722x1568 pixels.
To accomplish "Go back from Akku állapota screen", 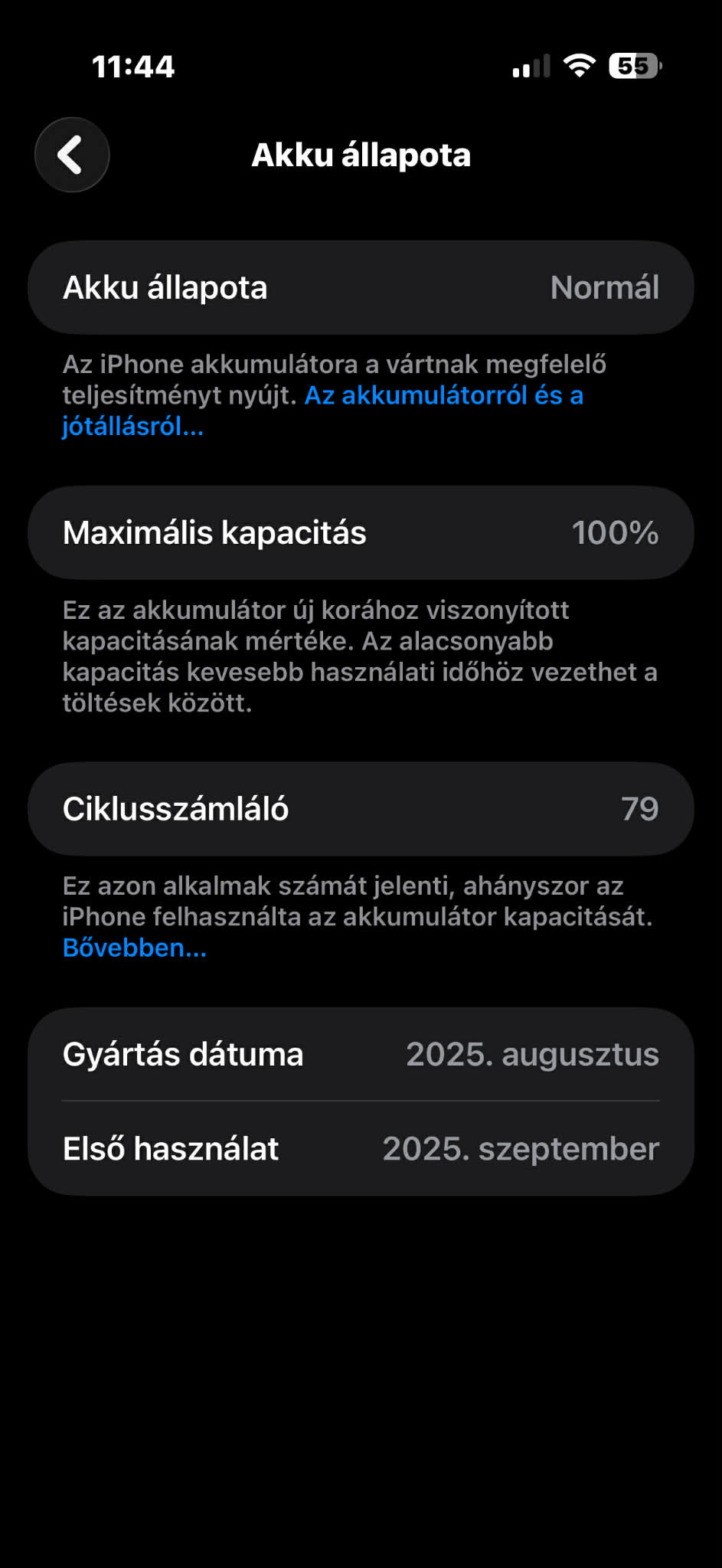I will coord(71,155).
